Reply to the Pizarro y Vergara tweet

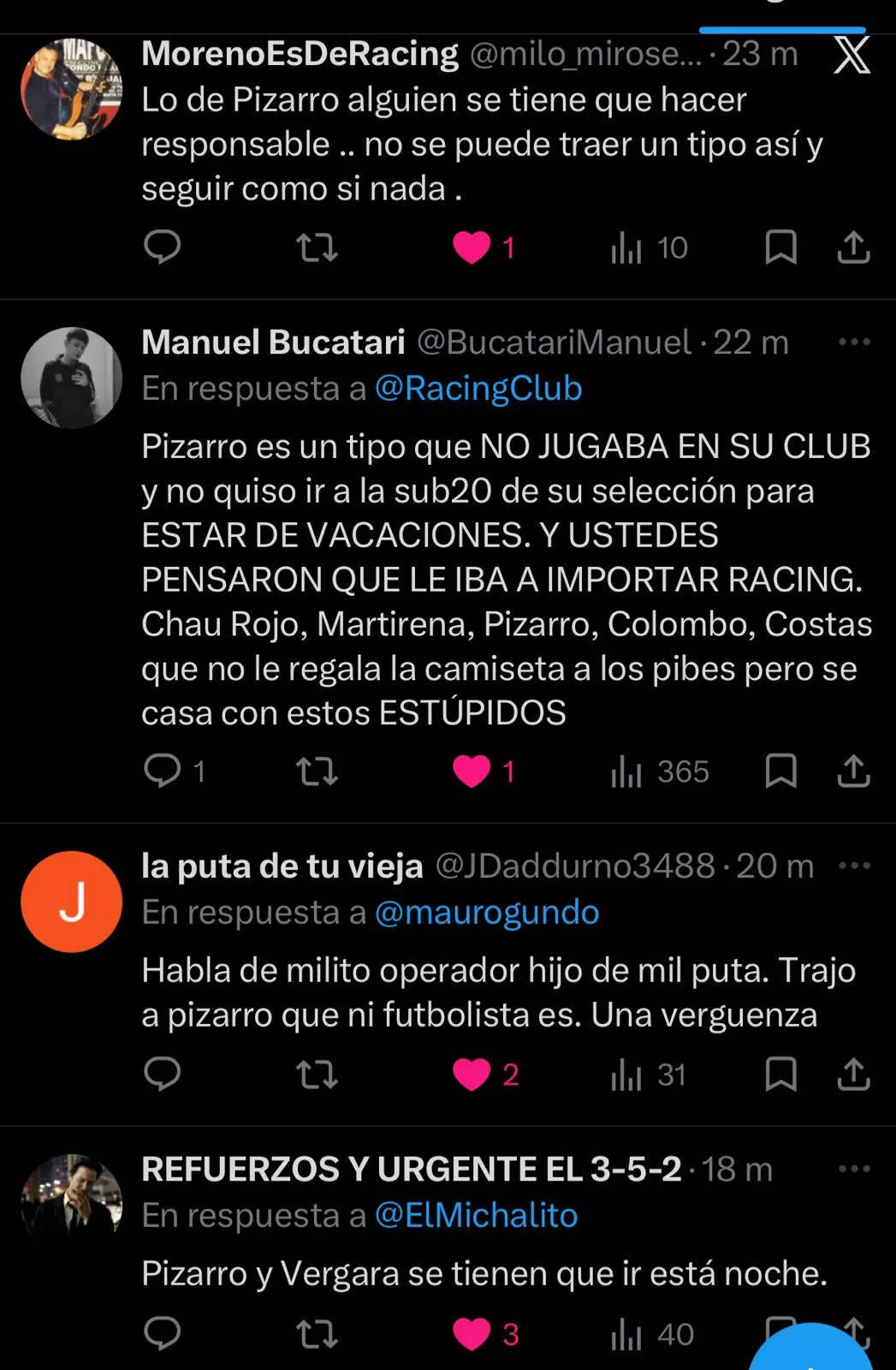(x=162, y=1334)
